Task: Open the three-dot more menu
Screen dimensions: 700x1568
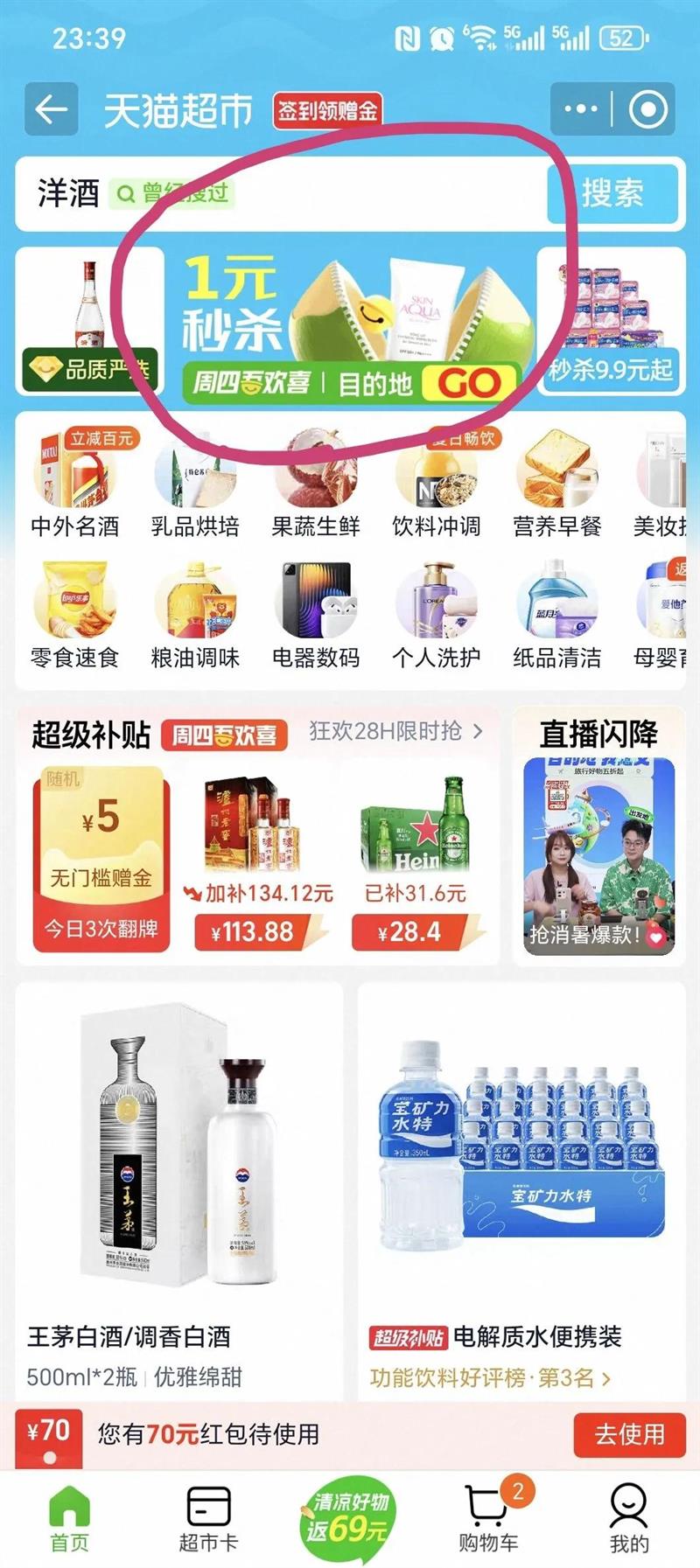Action: [581, 110]
